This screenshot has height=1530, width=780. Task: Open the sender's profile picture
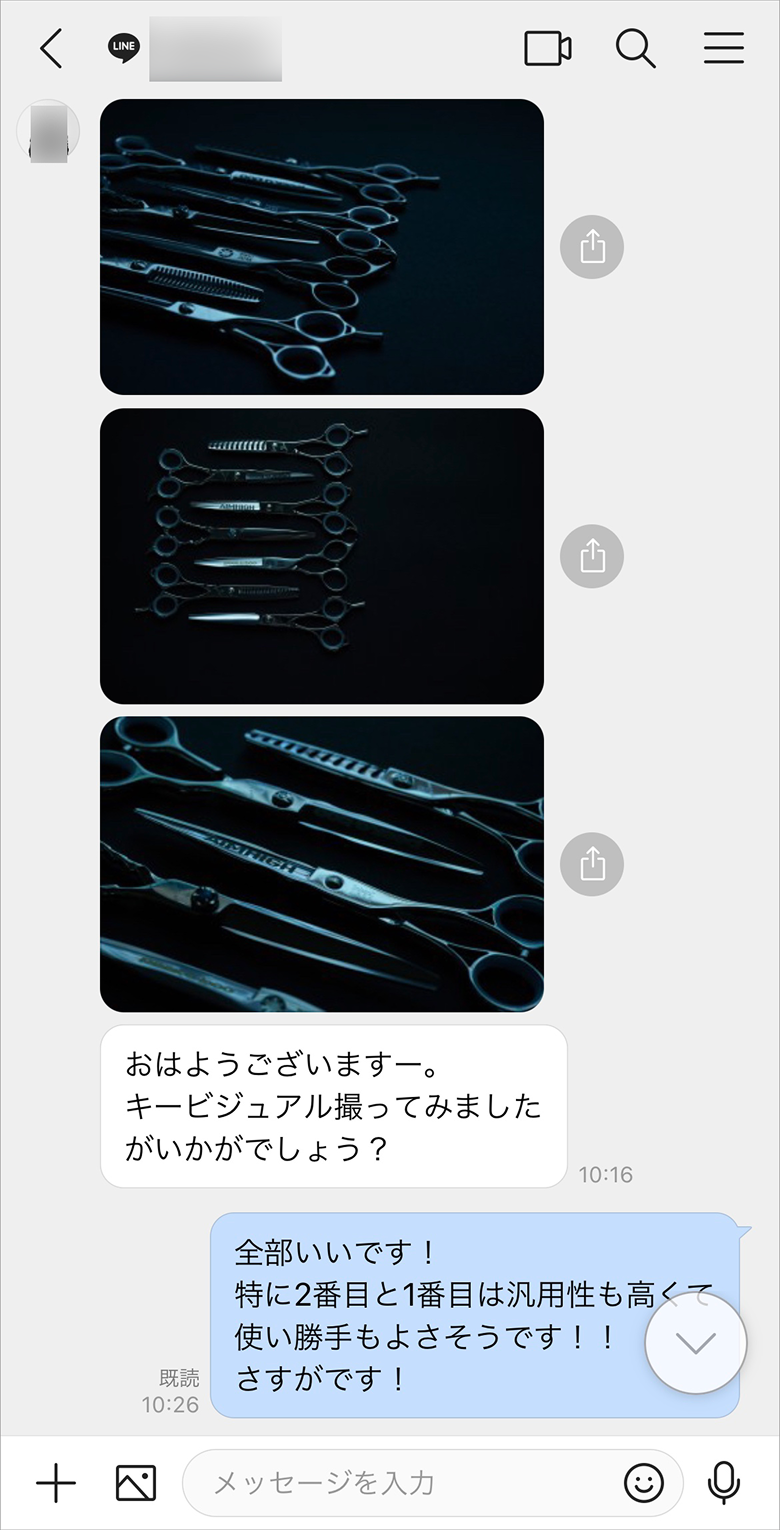(x=48, y=132)
